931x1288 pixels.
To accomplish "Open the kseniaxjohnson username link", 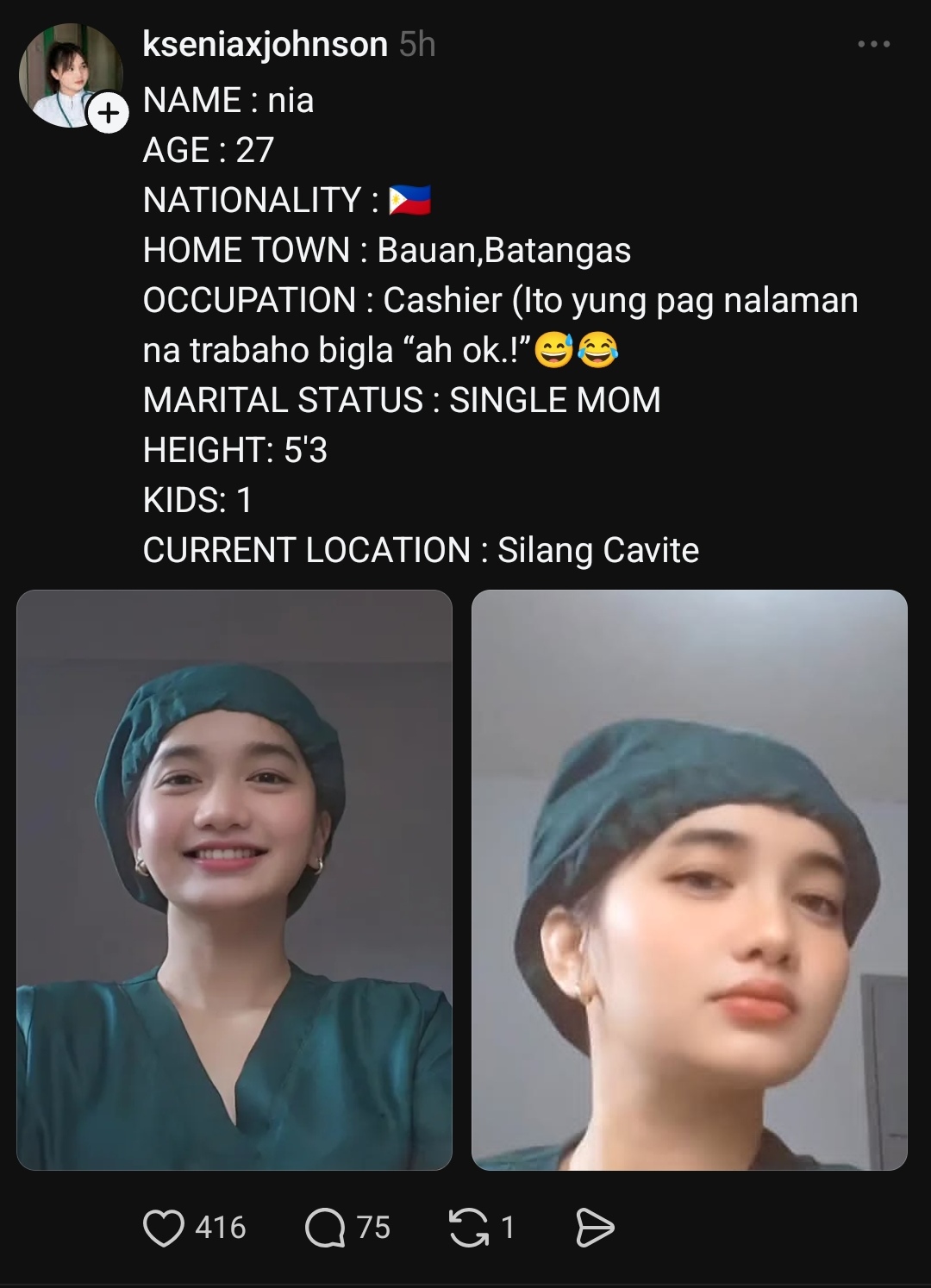I will (x=265, y=44).
